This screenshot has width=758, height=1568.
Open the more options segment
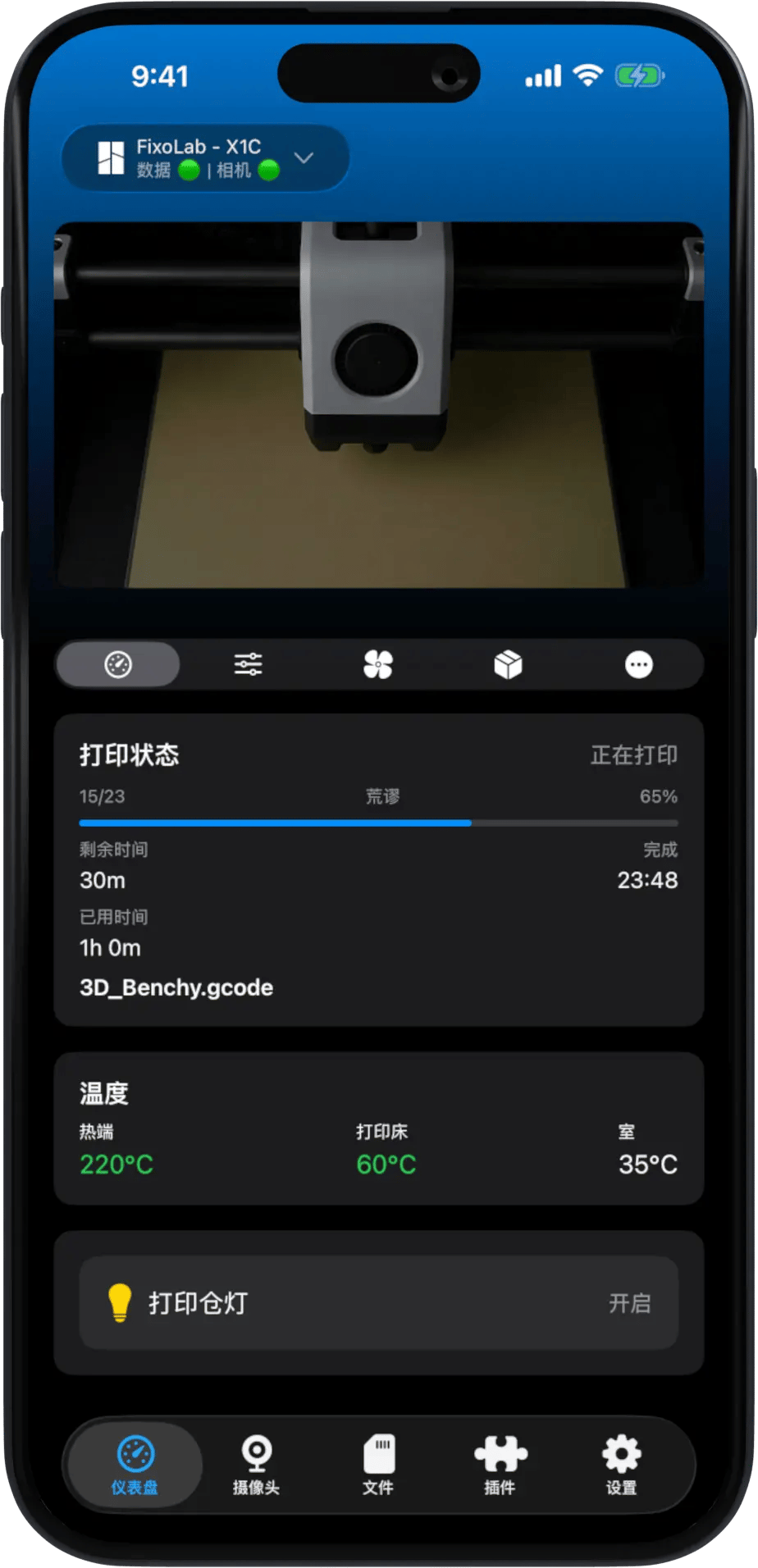point(638,664)
